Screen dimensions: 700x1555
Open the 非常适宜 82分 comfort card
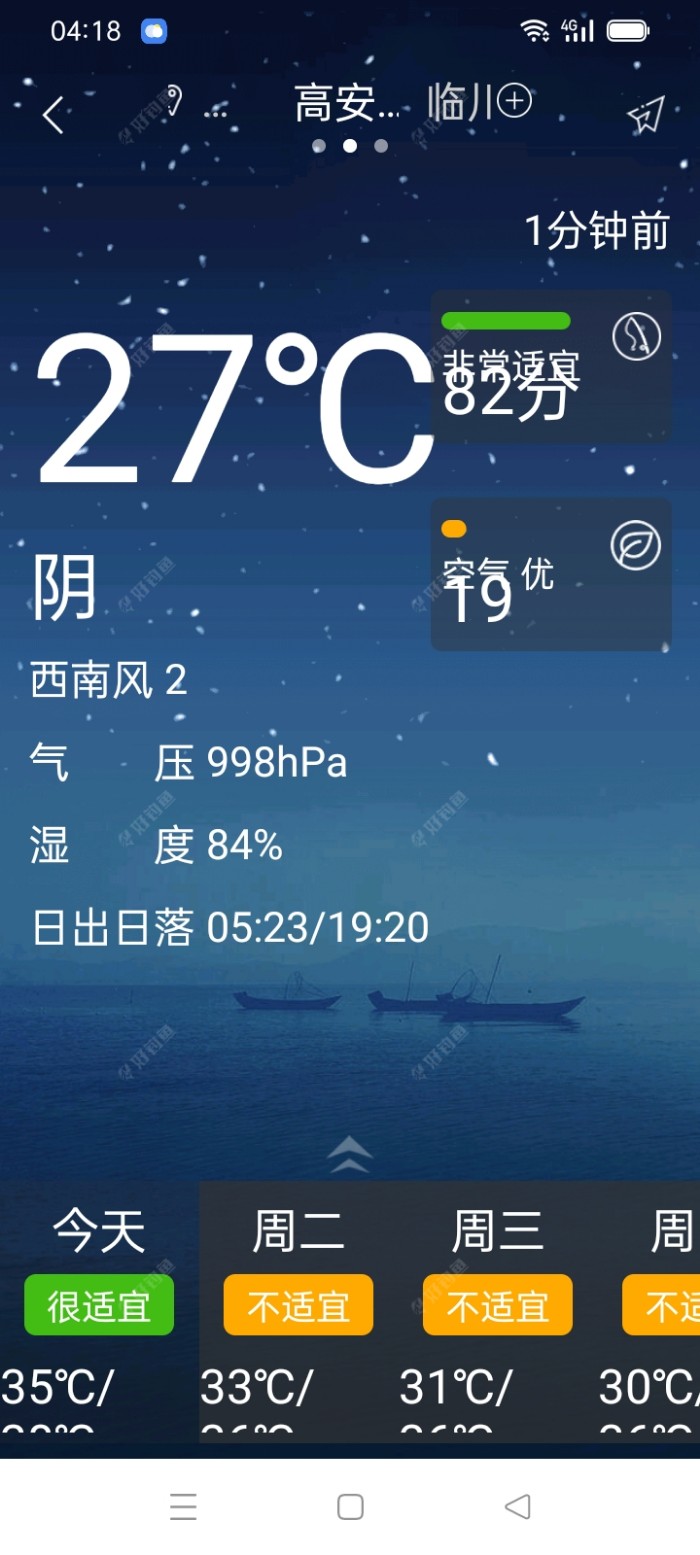click(x=551, y=366)
